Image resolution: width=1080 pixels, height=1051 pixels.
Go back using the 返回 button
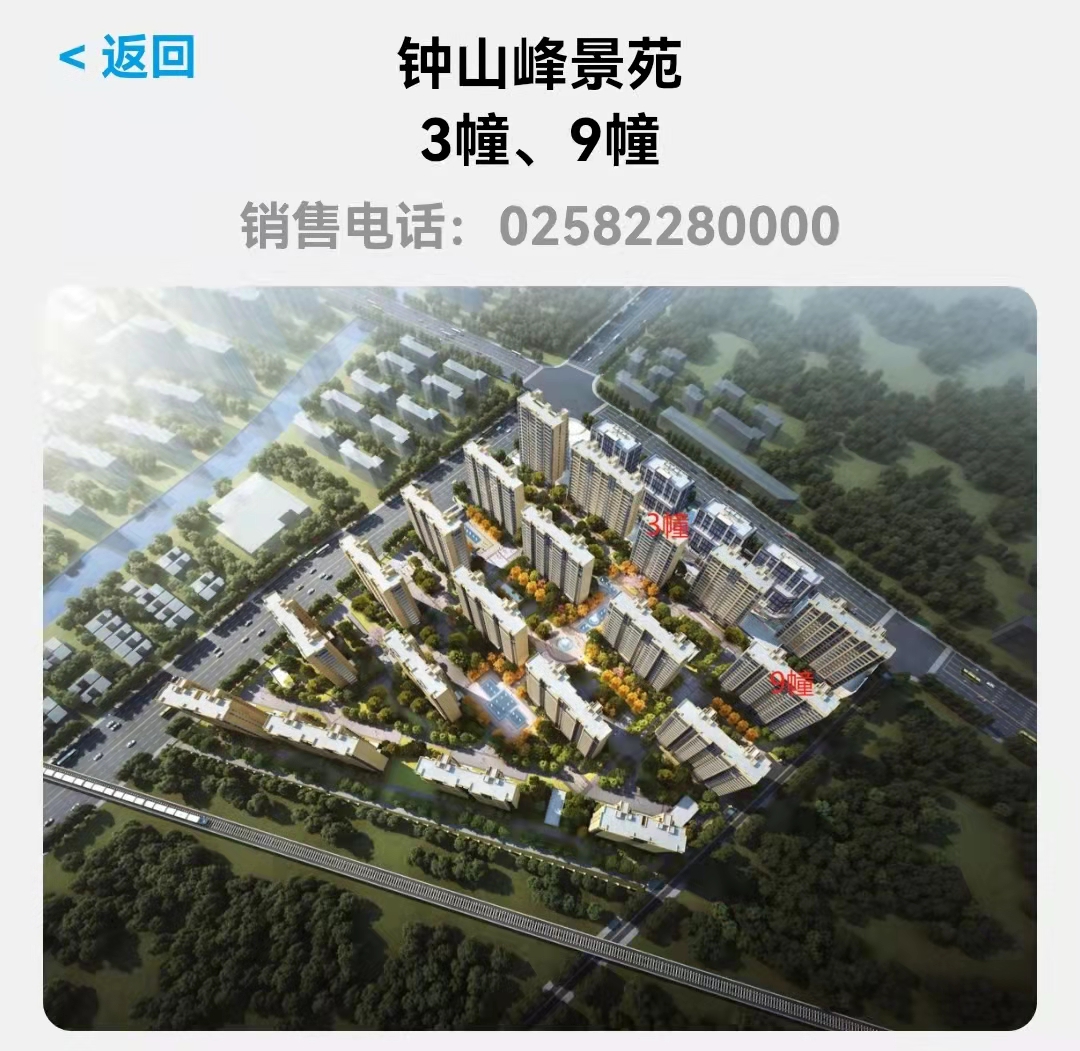tap(127, 56)
